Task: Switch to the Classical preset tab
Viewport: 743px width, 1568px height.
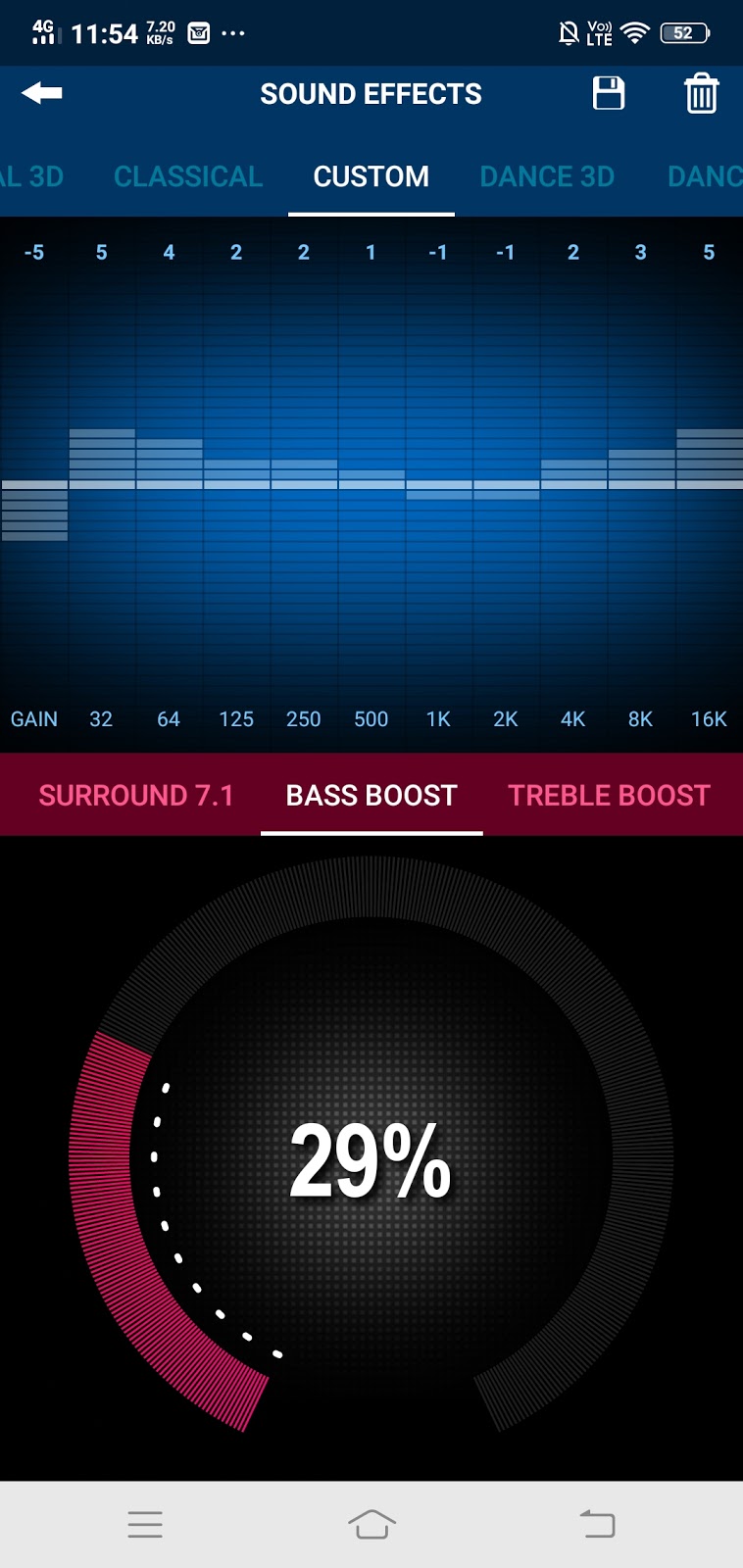Action: pyautogui.click(x=188, y=176)
